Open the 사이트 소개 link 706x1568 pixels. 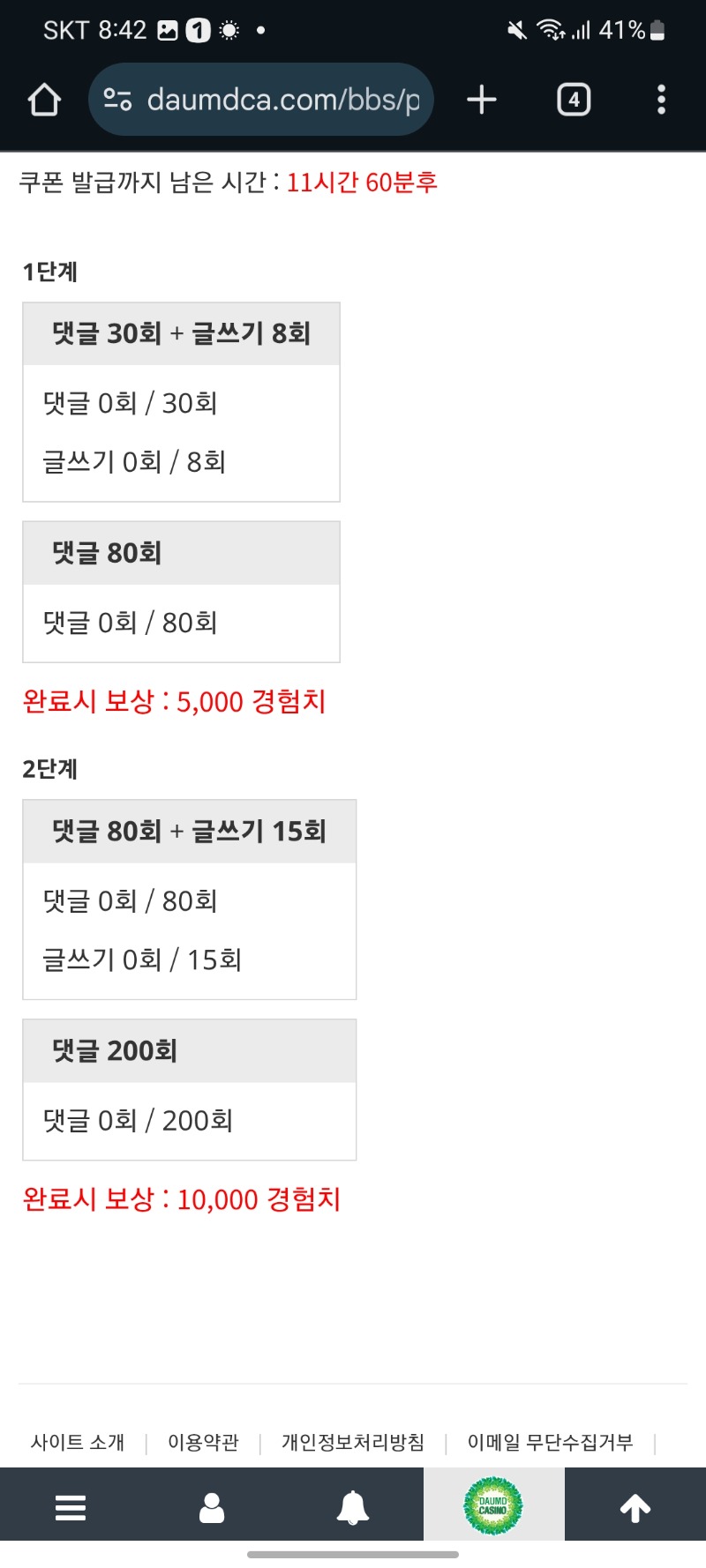click(78, 1442)
